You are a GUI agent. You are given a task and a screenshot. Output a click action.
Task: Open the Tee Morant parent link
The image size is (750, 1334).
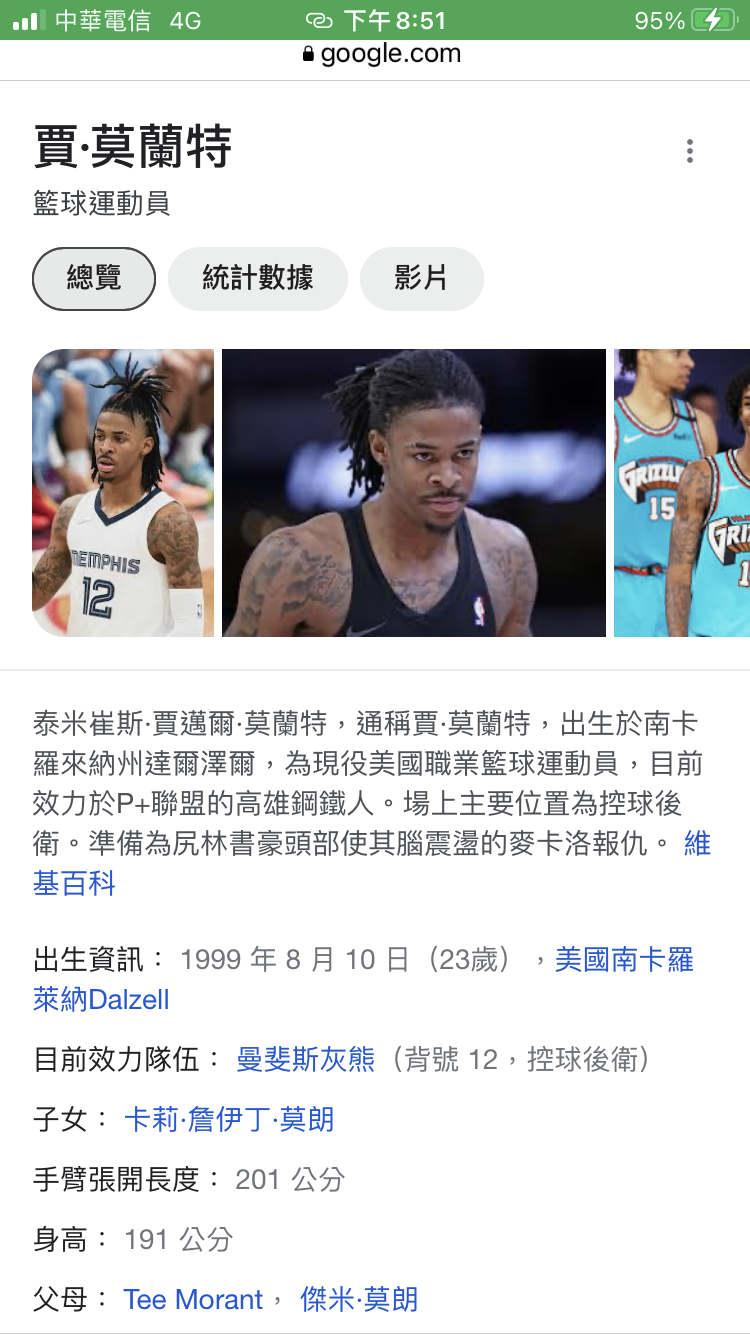[193, 1299]
